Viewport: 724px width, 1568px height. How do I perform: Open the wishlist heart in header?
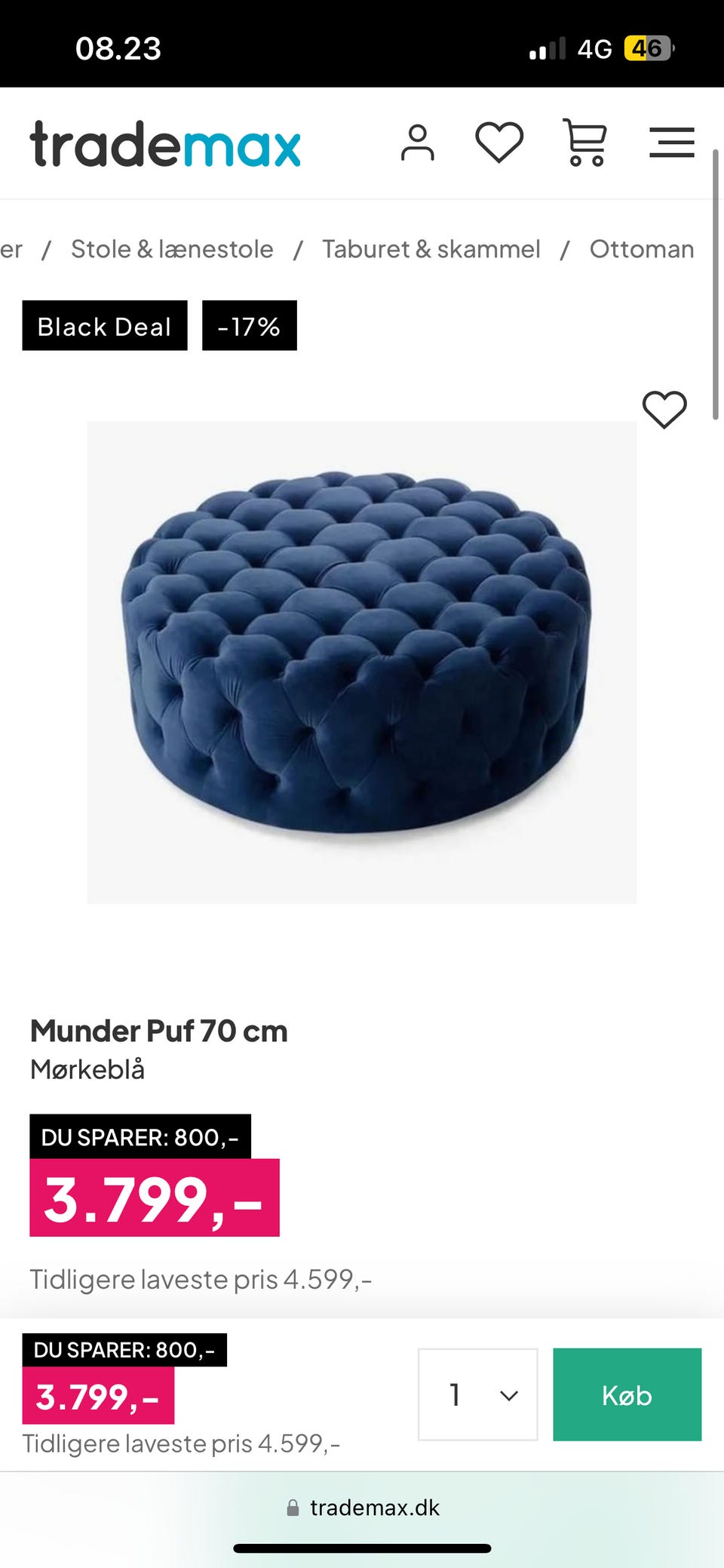click(x=499, y=143)
